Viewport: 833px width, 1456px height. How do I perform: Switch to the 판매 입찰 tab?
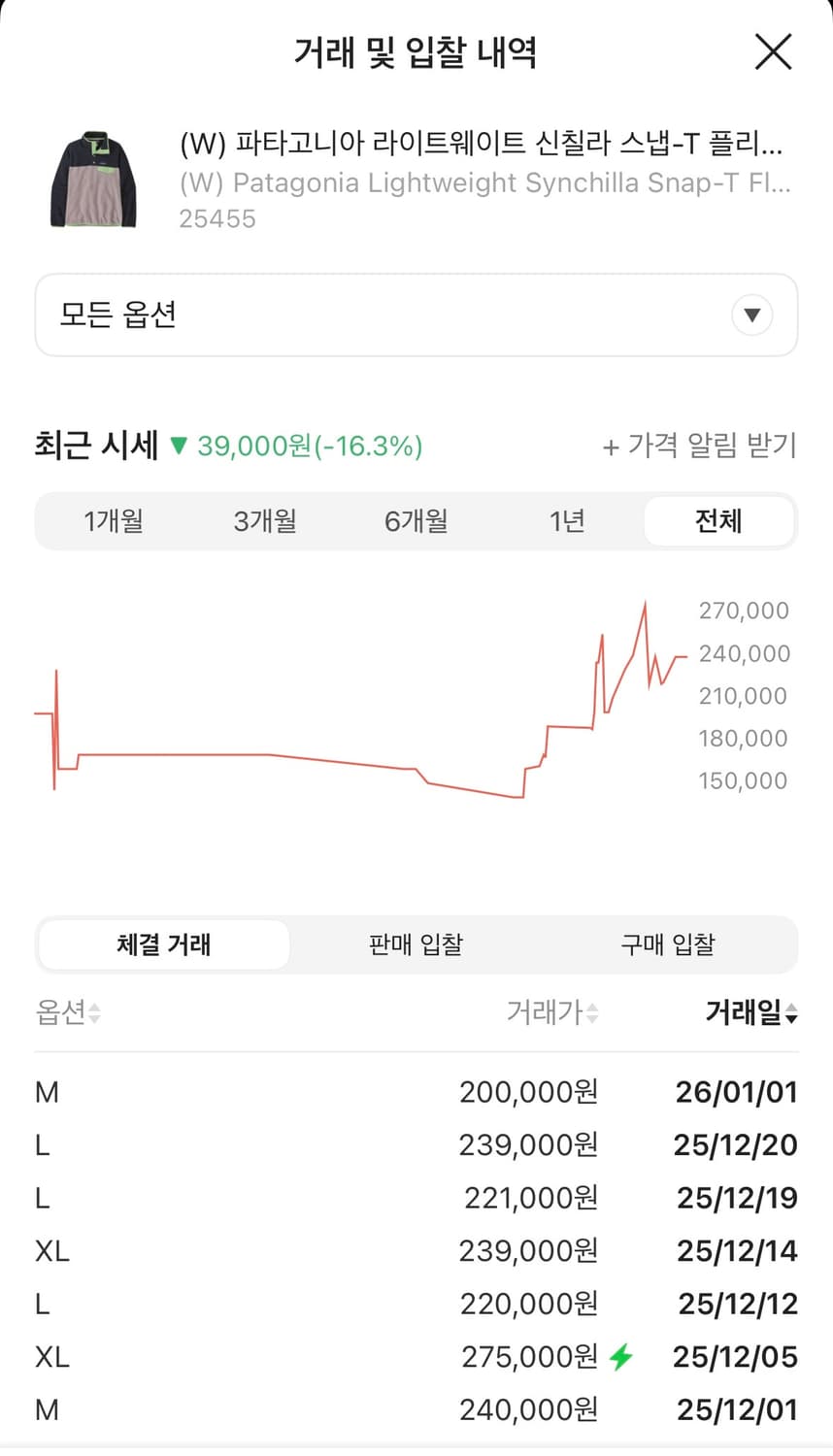pos(416,943)
